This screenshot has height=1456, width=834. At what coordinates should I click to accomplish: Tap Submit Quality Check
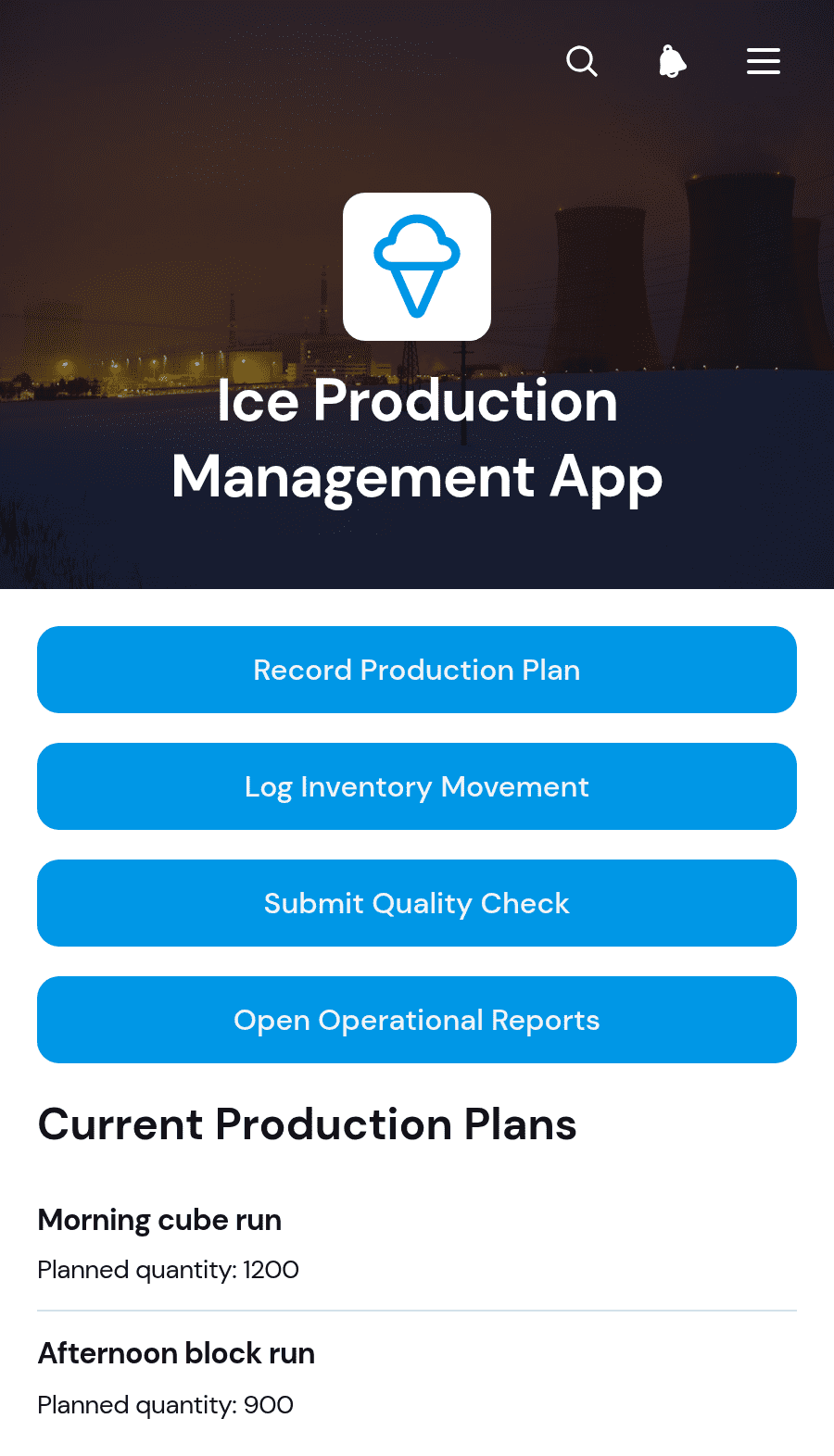click(x=417, y=903)
